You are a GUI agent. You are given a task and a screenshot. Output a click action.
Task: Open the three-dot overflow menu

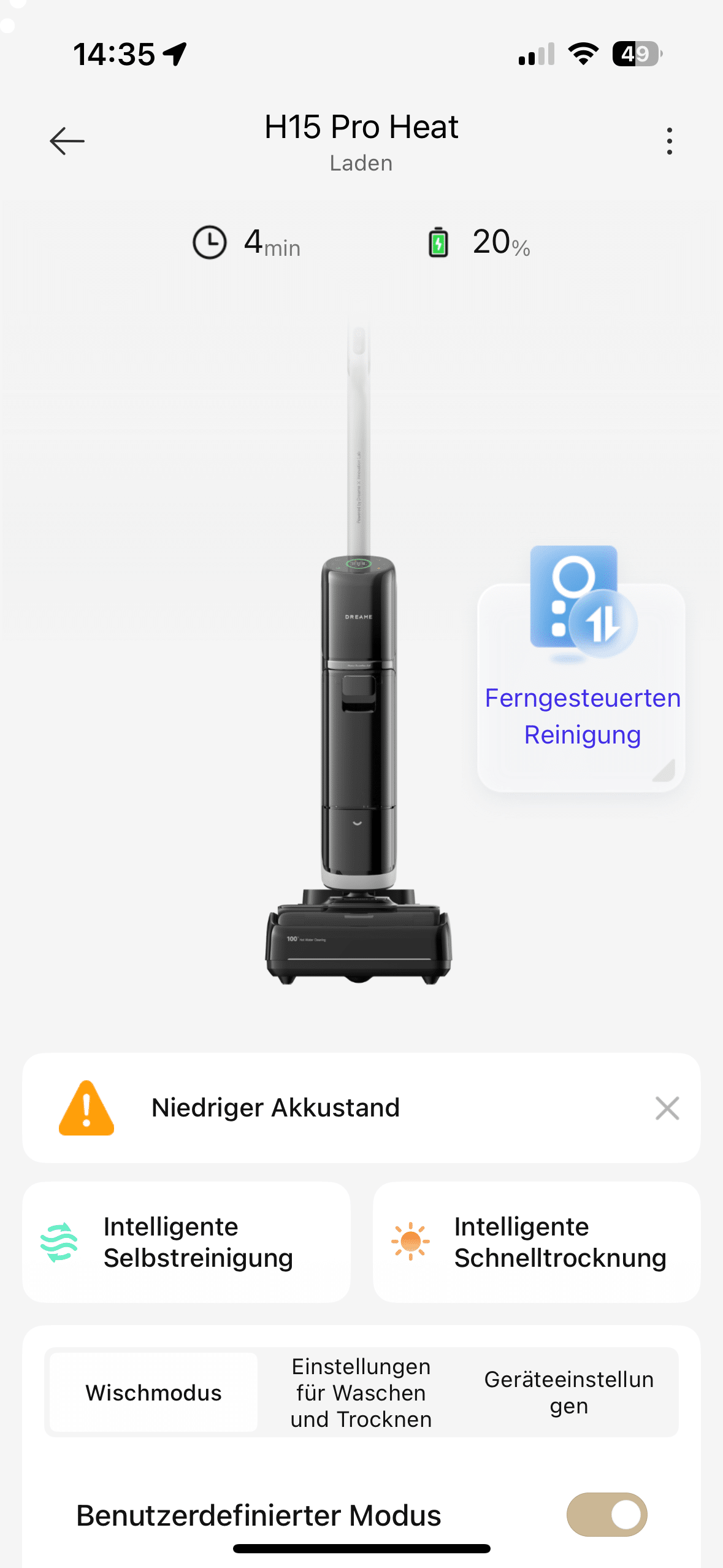click(669, 141)
